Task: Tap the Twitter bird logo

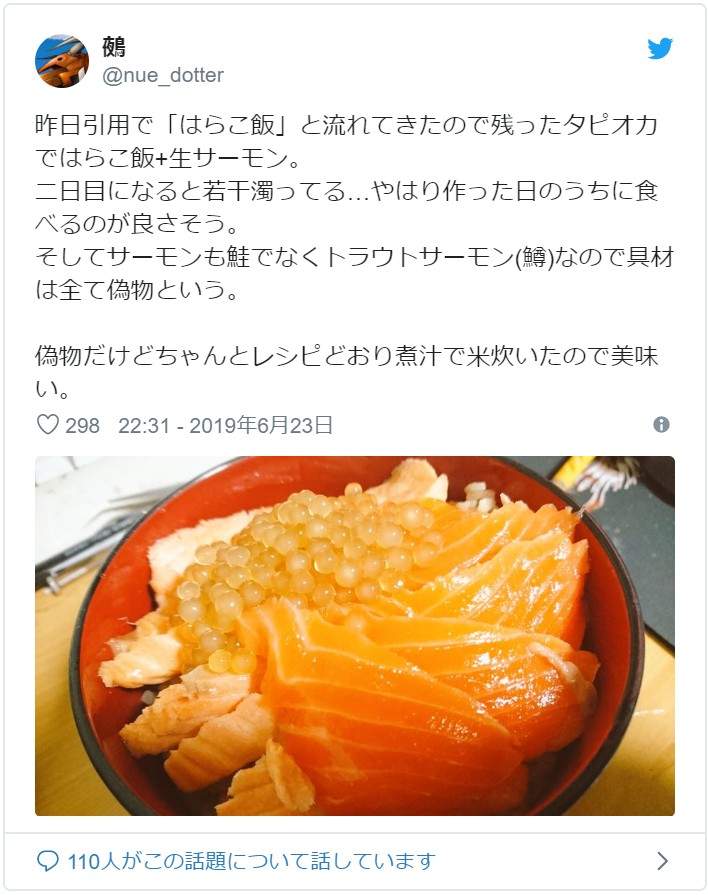Action: (660, 48)
